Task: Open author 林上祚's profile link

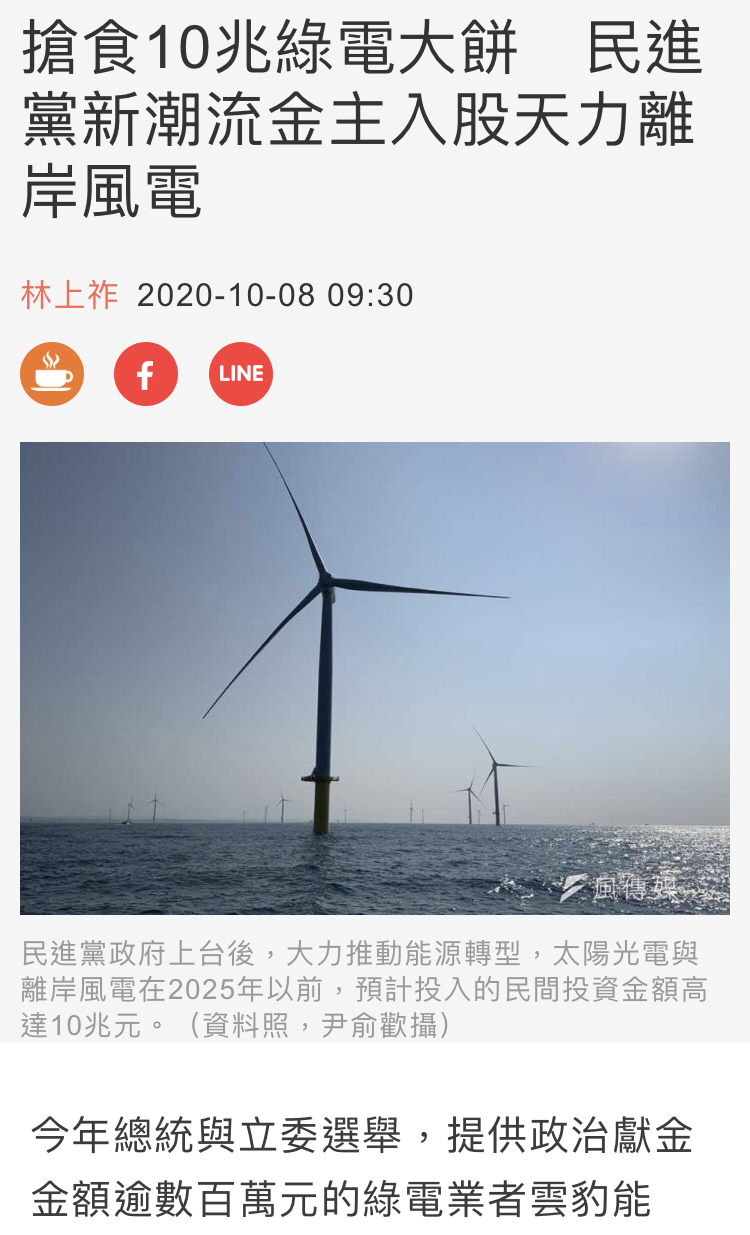Action: pyautogui.click(x=69, y=295)
